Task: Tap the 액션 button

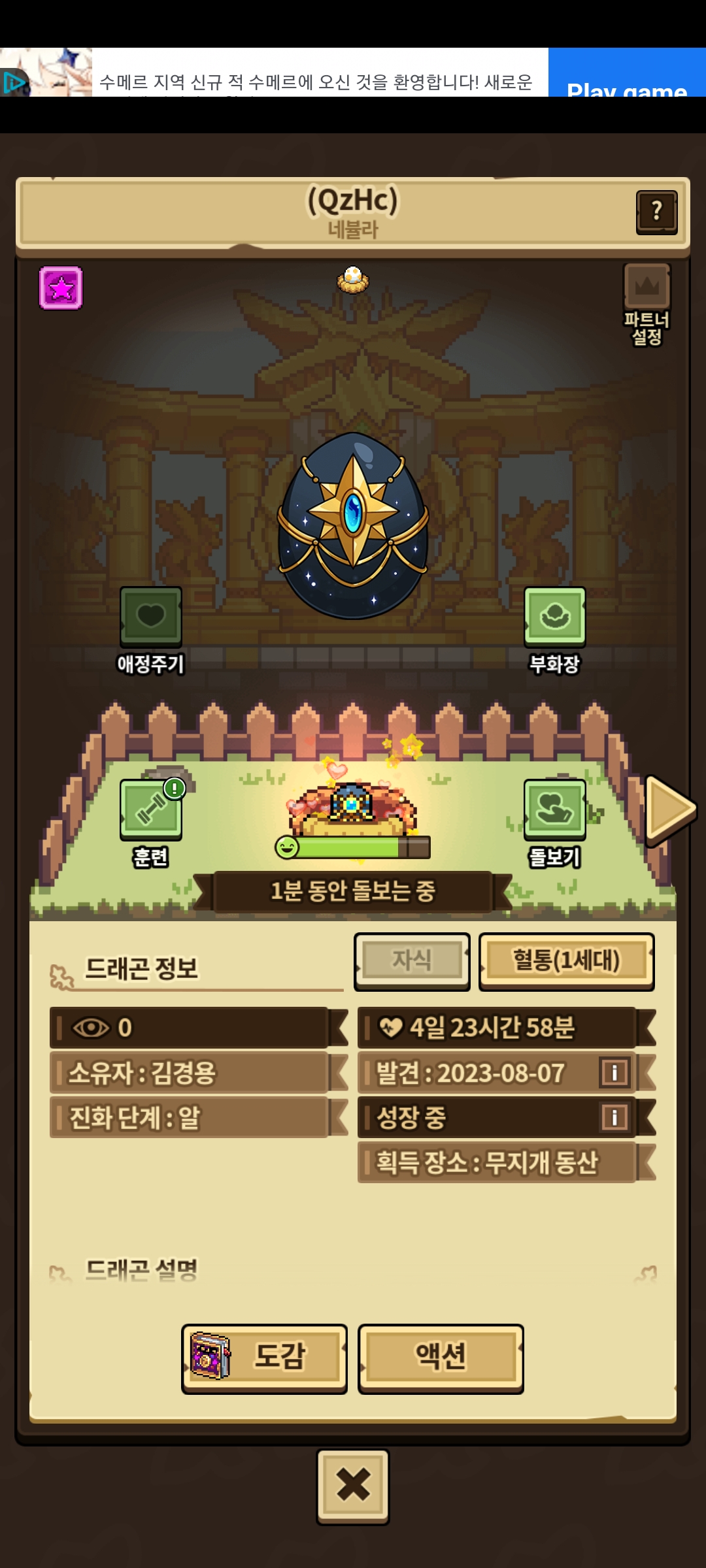Action: 441,1358
